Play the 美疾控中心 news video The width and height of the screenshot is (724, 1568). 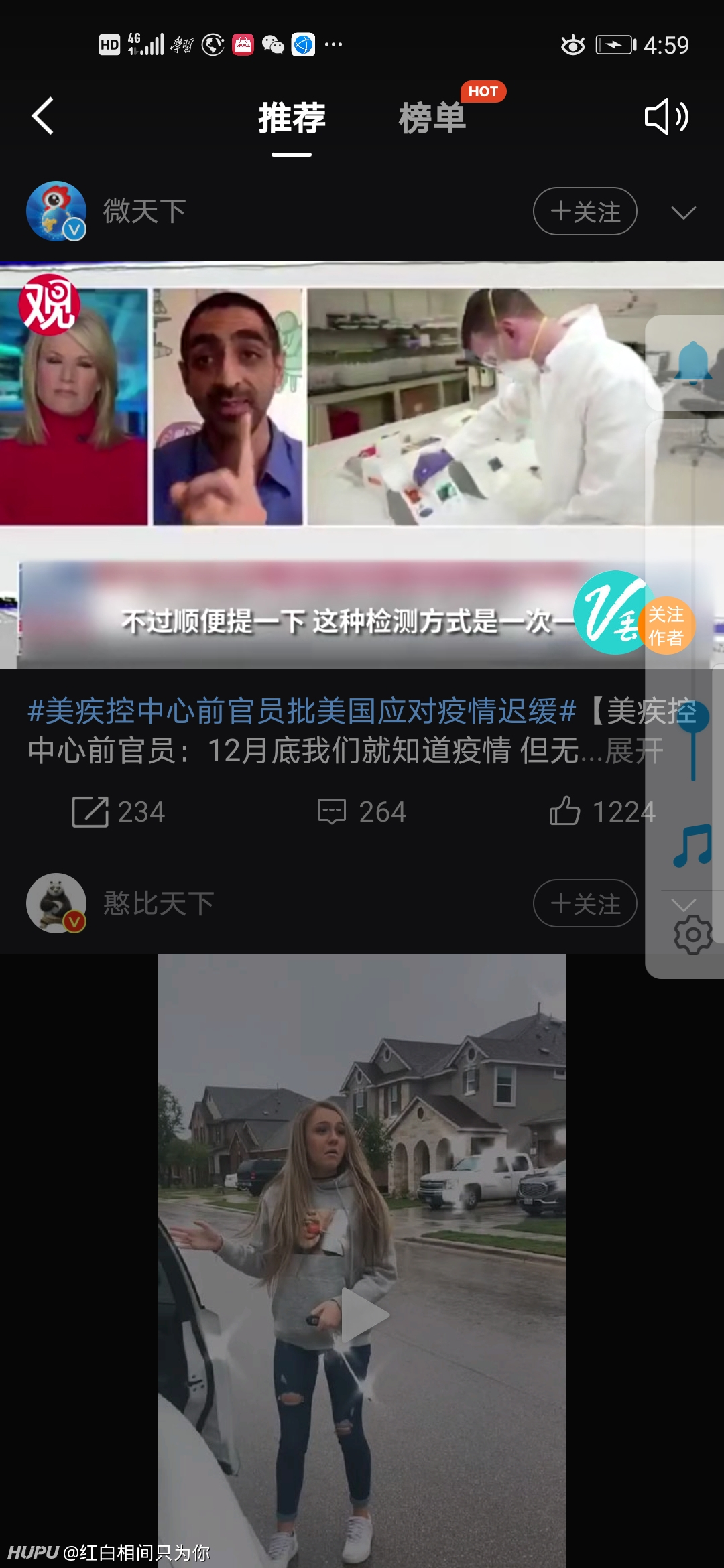(362, 465)
